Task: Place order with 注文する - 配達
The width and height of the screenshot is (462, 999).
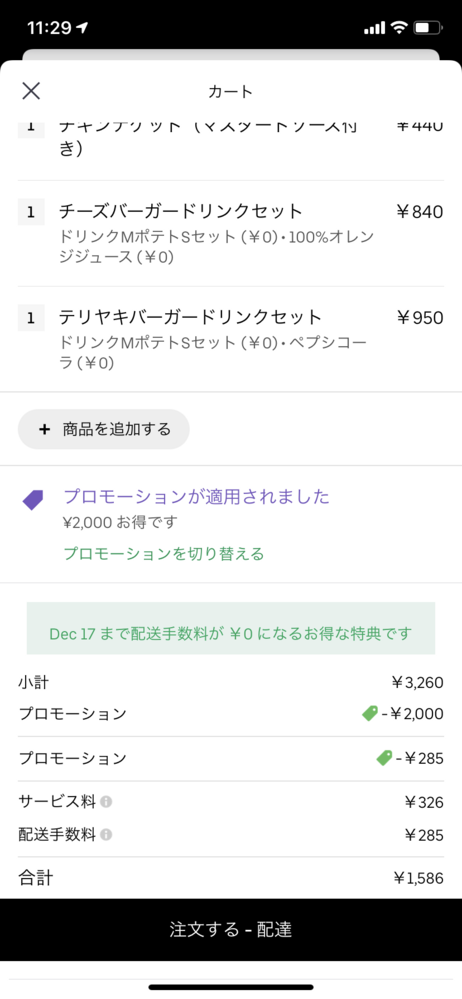Action: (231, 930)
